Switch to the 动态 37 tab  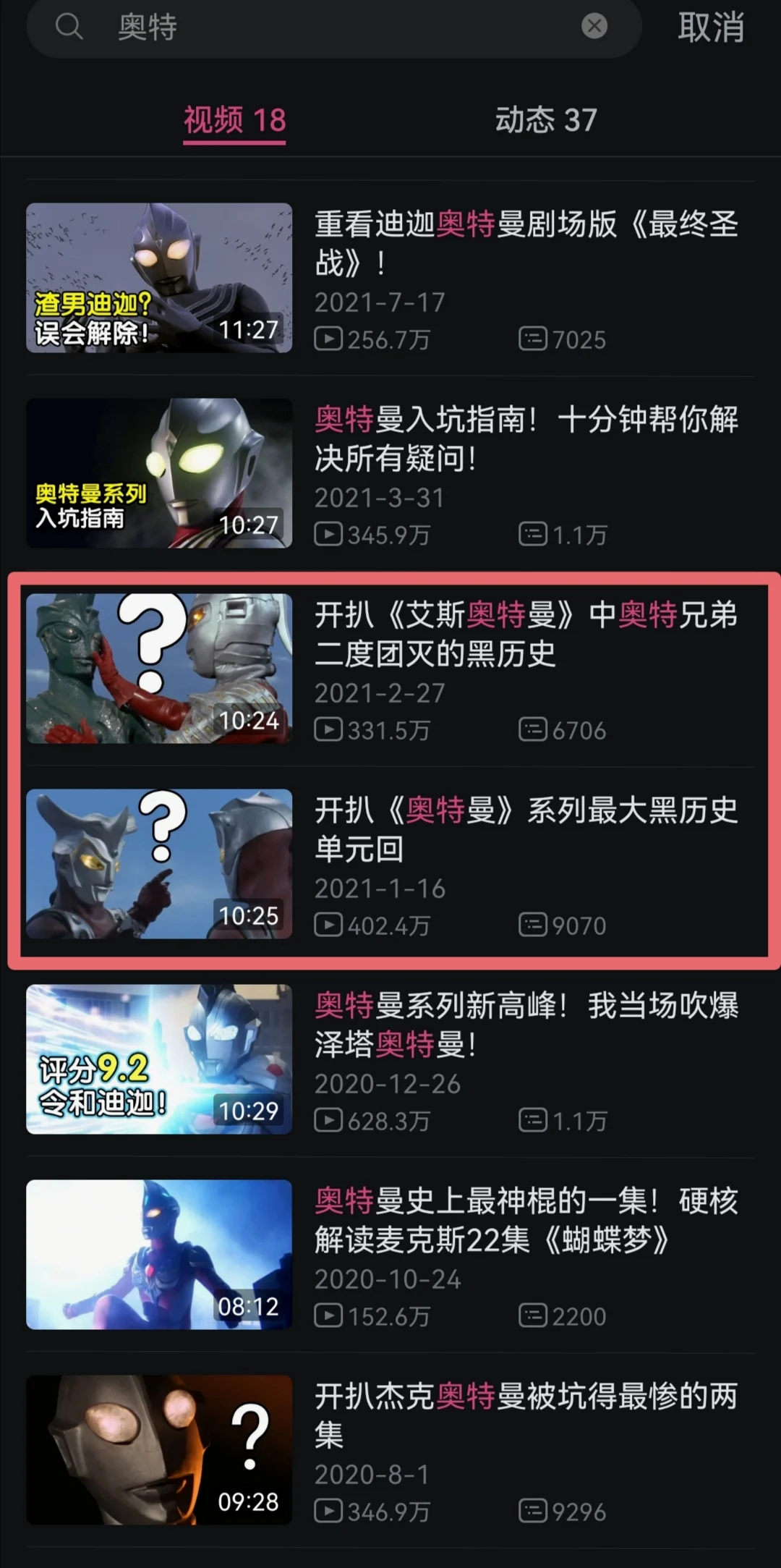(546, 120)
